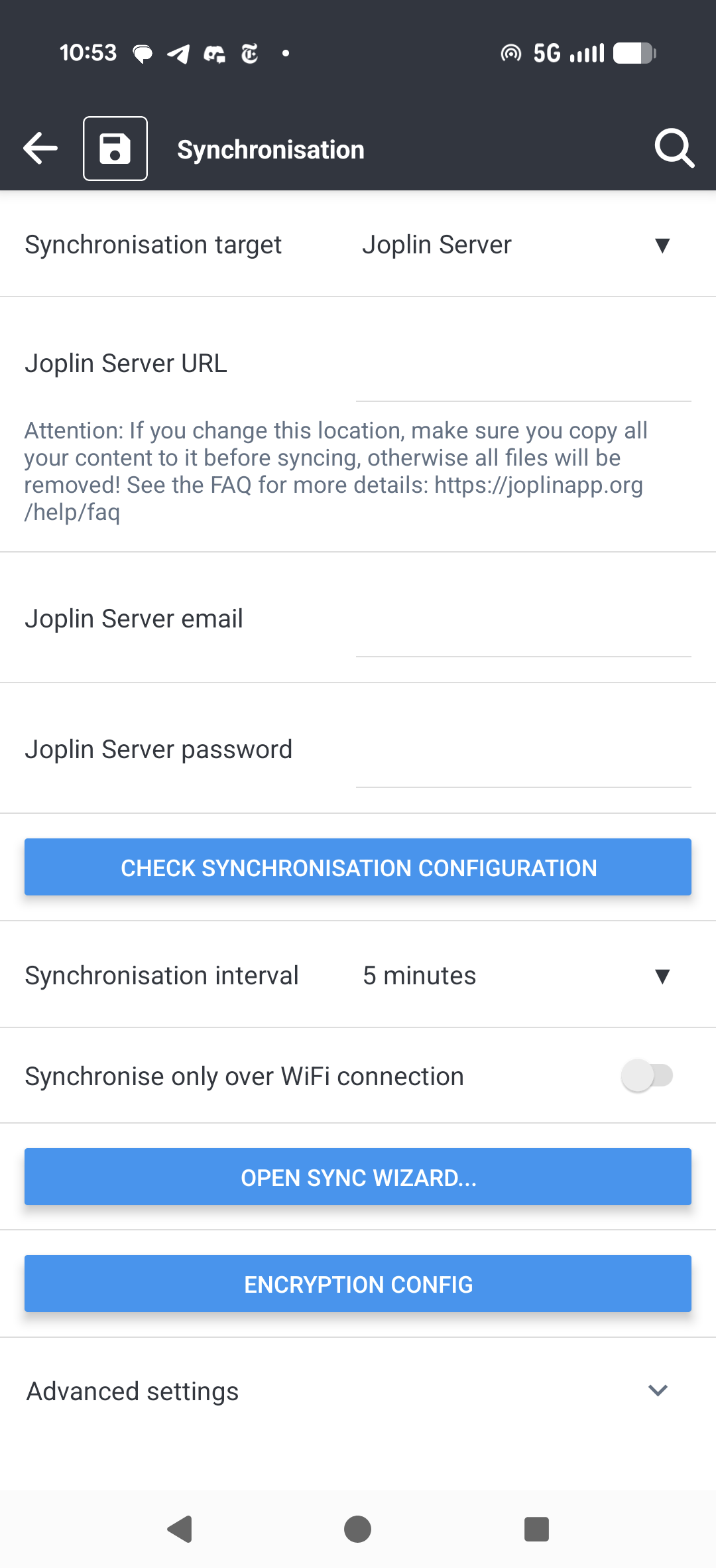Screen dimensions: 716x1568
Task: Tap the system home button
Action: [x=358, y=1530]
